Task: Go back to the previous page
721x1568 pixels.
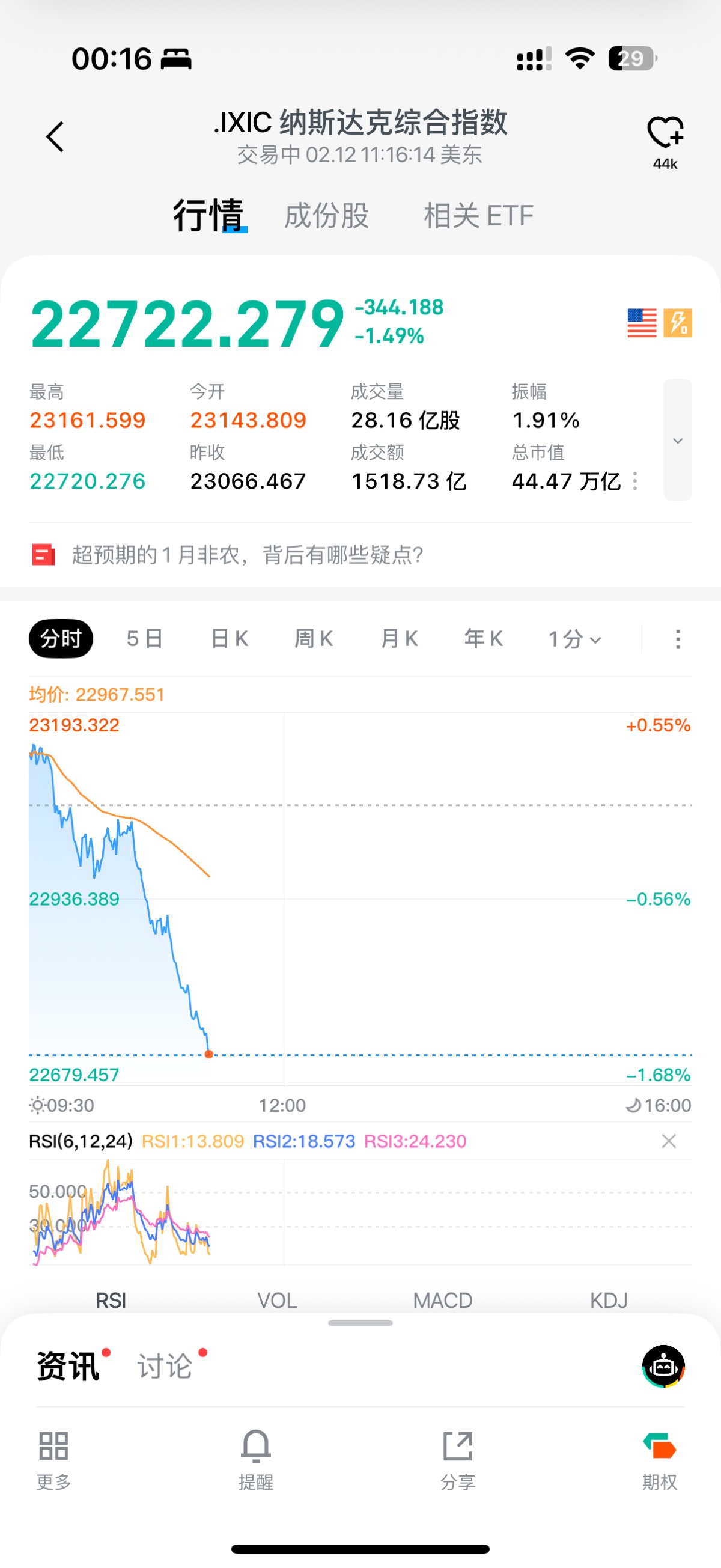Action: pos(55,136)
